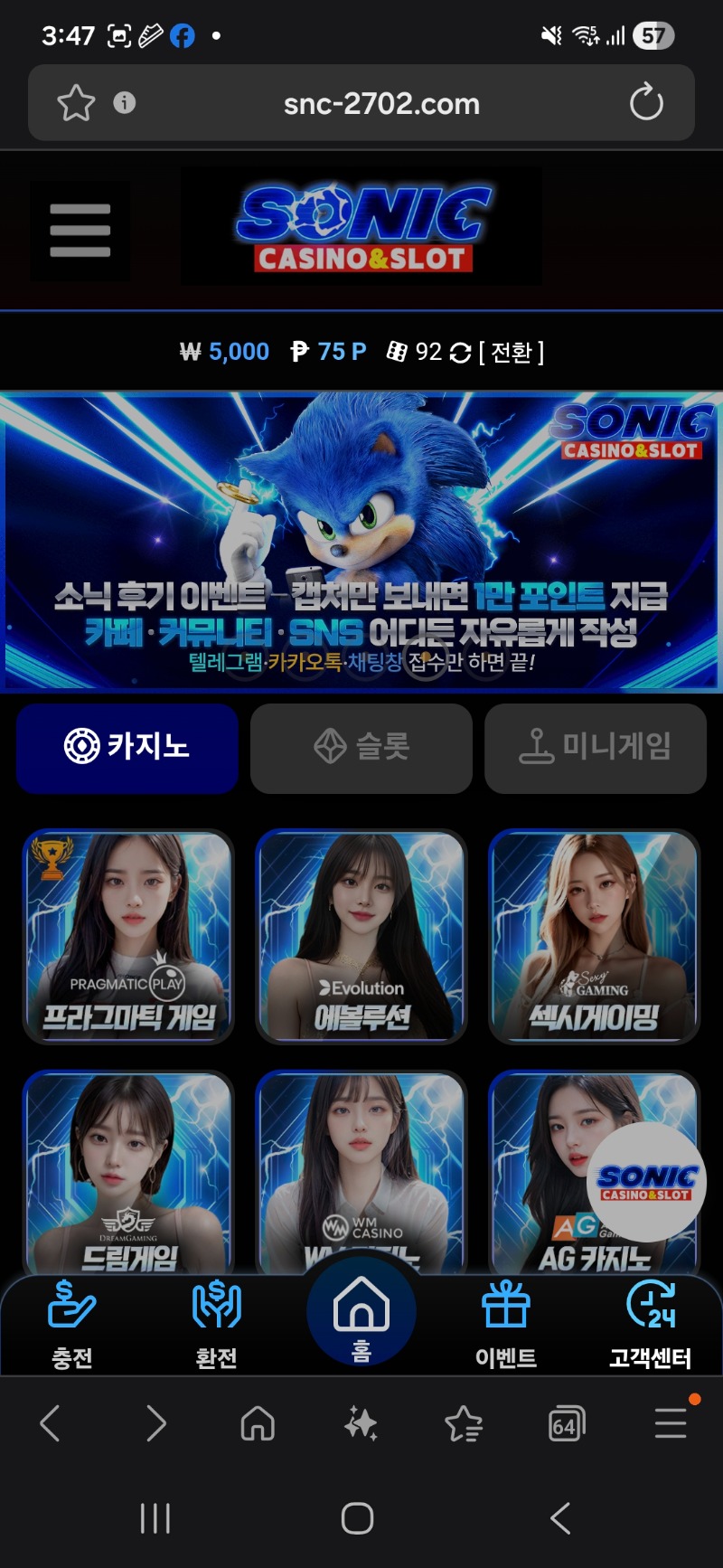Tap the 전환 points conversion link
Screen dimensions: 723x1568
click(511, 352)
